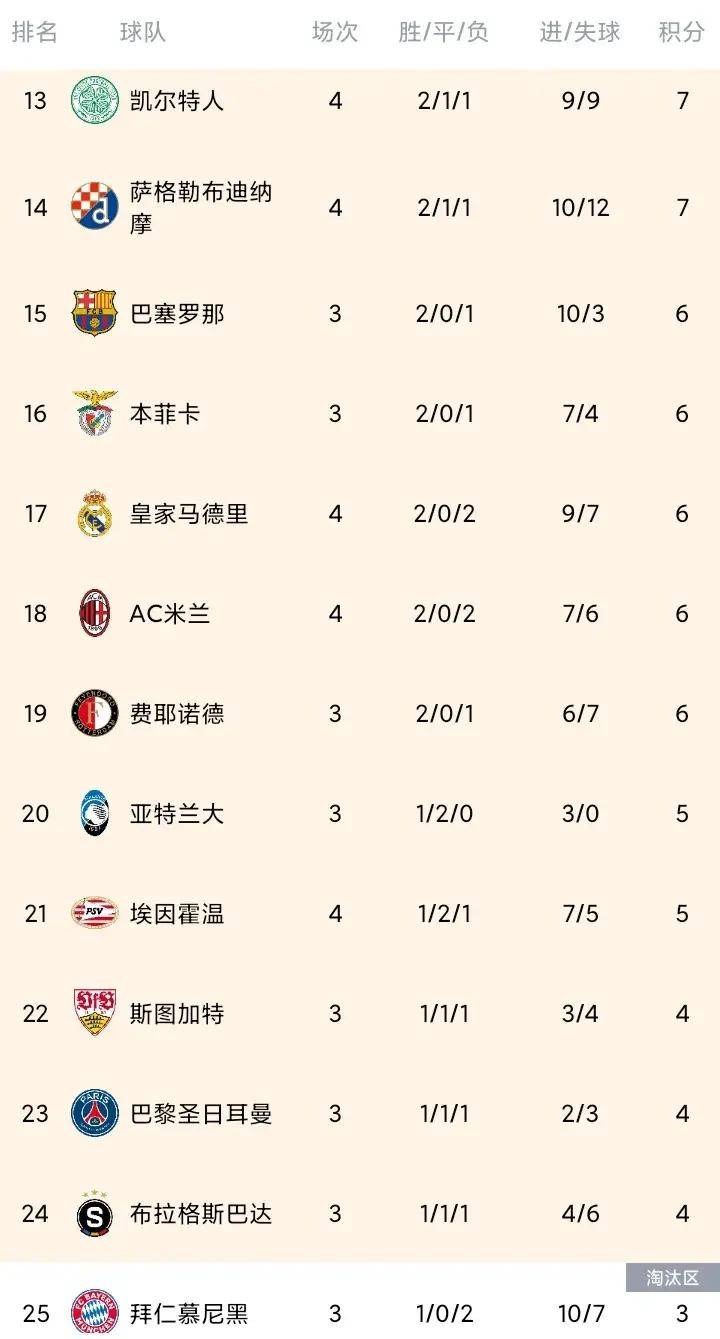Open the 亚特兰大 team row
The image size is (720, 1339).
click(176, 814)
